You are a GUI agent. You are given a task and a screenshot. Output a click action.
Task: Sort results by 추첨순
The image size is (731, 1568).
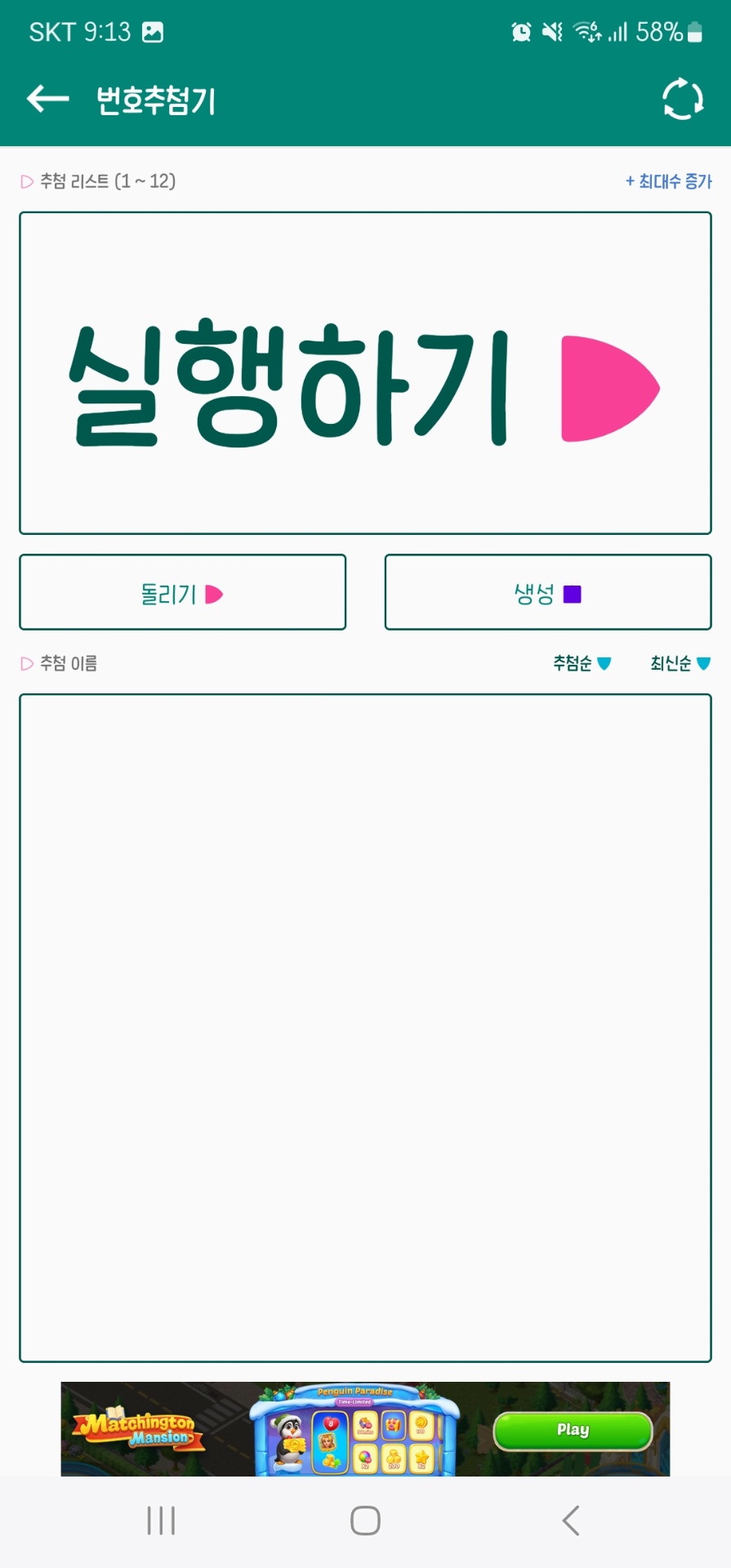coord(582,663)
